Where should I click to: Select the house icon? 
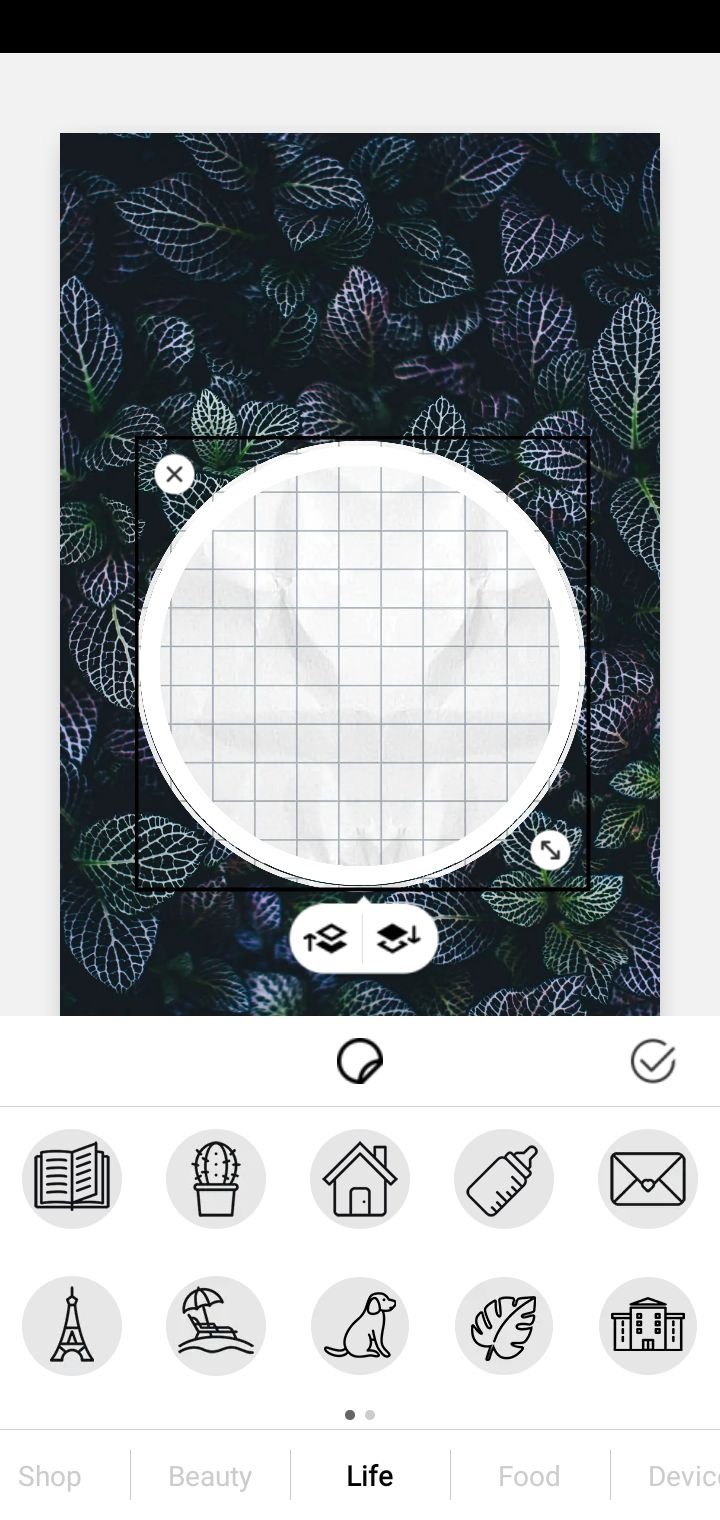[x=360, y=1178]
